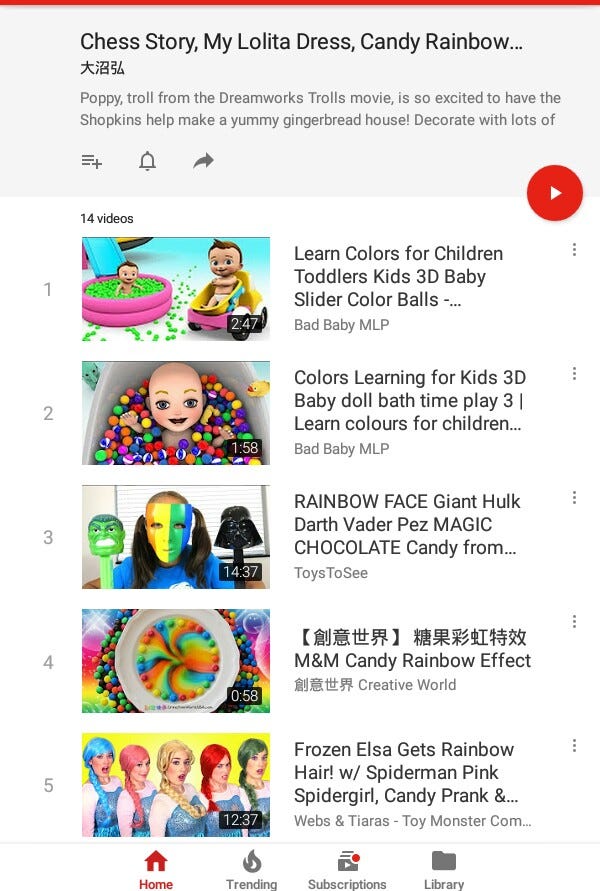This screenshot has height=891, width=600.
Task: Share this playlist
Action: pyautogui.click(x=203, y=161)
